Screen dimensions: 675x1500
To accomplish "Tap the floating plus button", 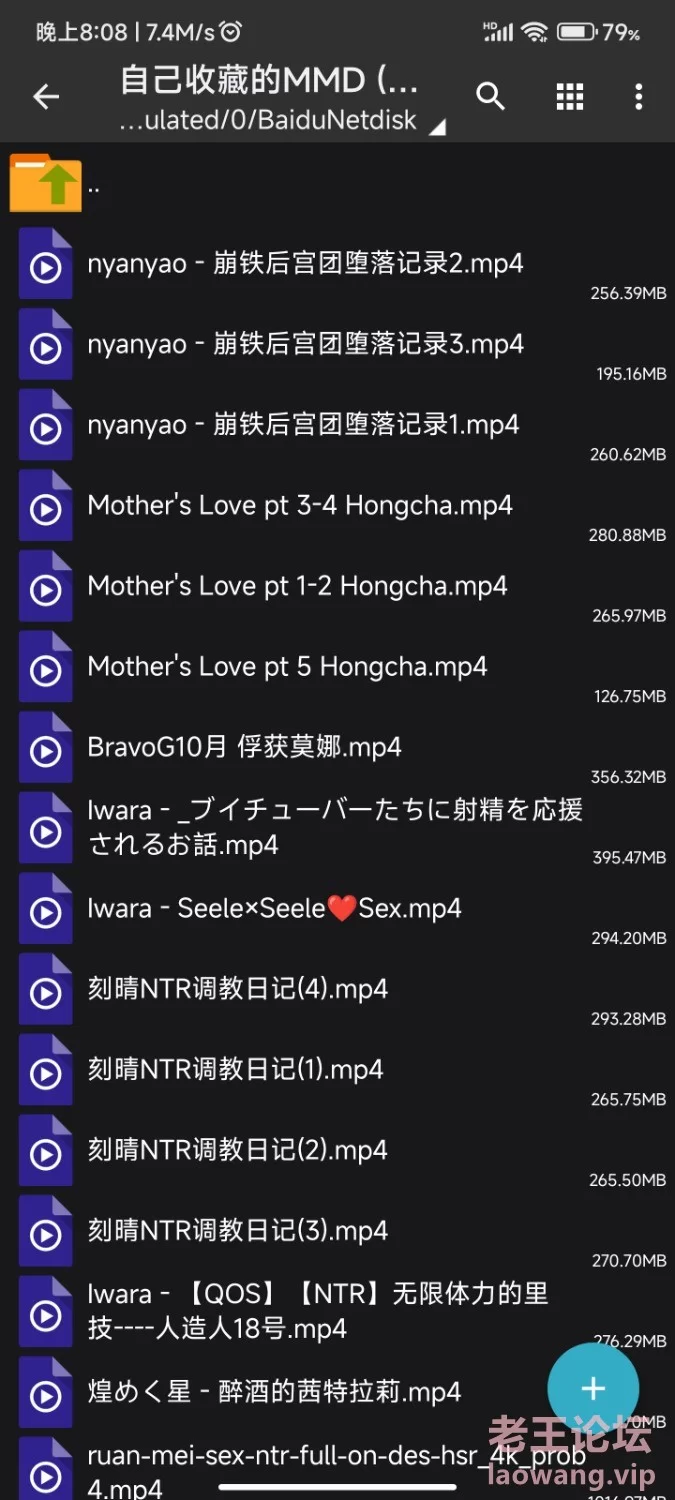I will point(593,1389).
